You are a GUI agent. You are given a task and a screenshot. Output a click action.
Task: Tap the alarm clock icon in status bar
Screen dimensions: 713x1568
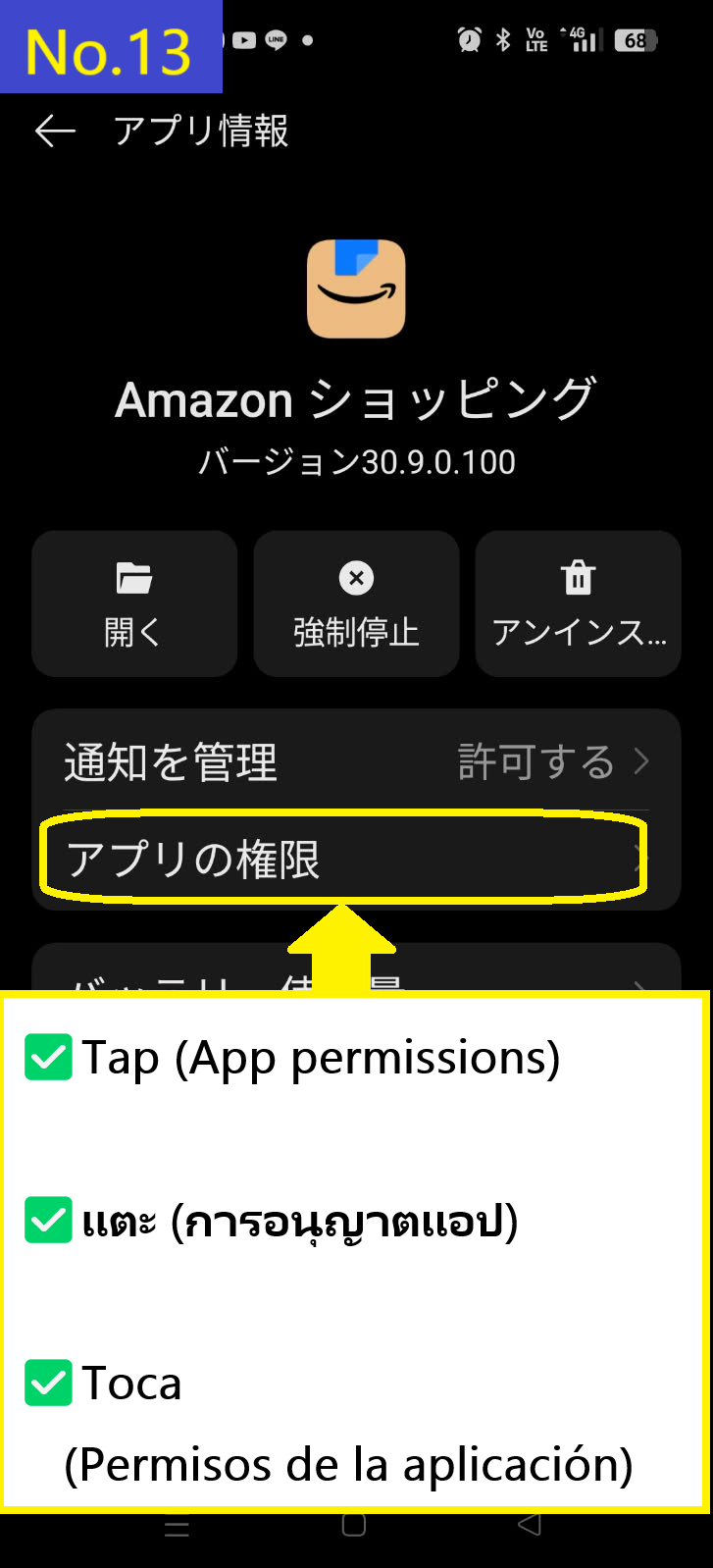469,39
